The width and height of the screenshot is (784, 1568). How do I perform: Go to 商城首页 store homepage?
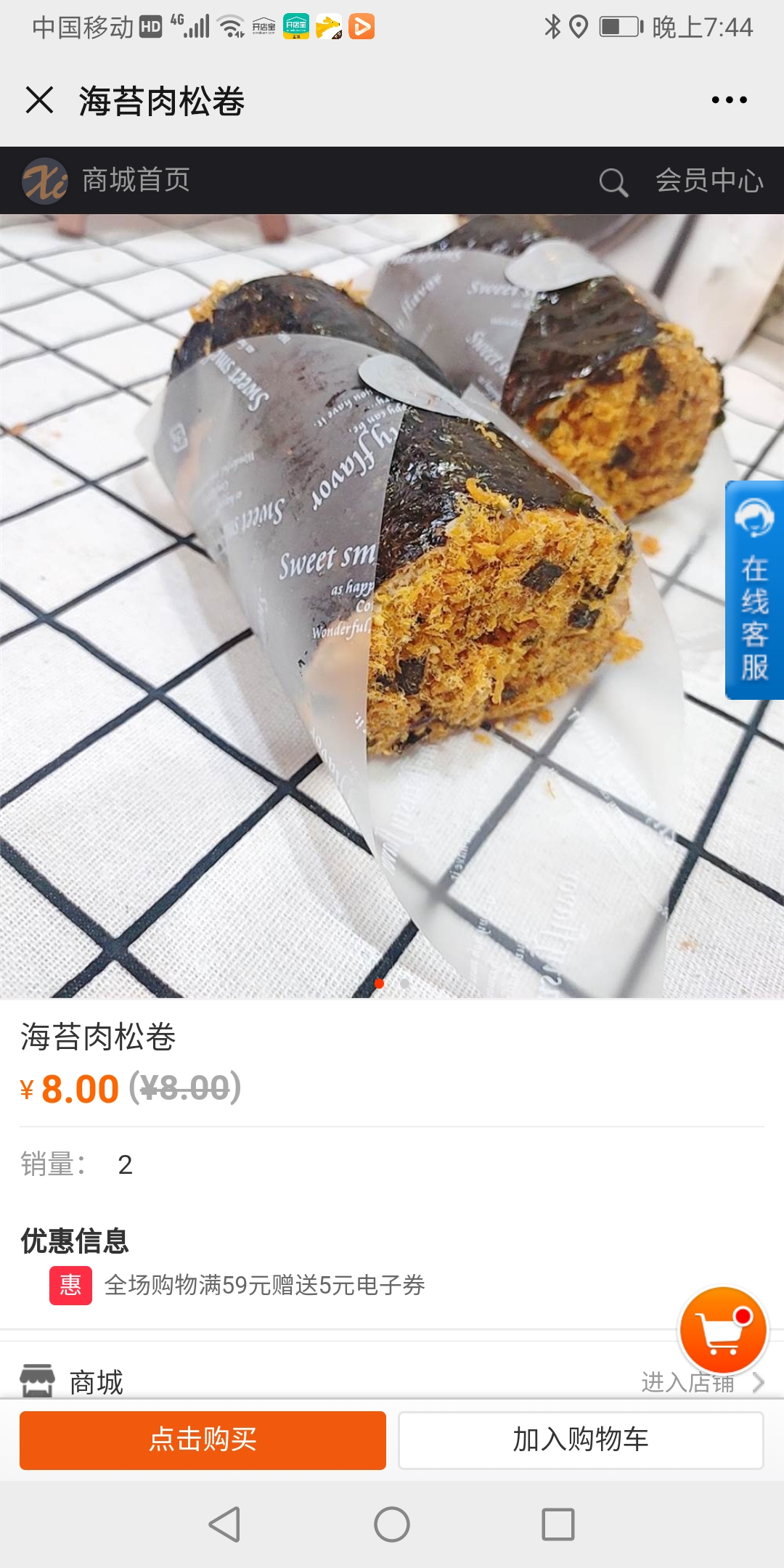106,180
